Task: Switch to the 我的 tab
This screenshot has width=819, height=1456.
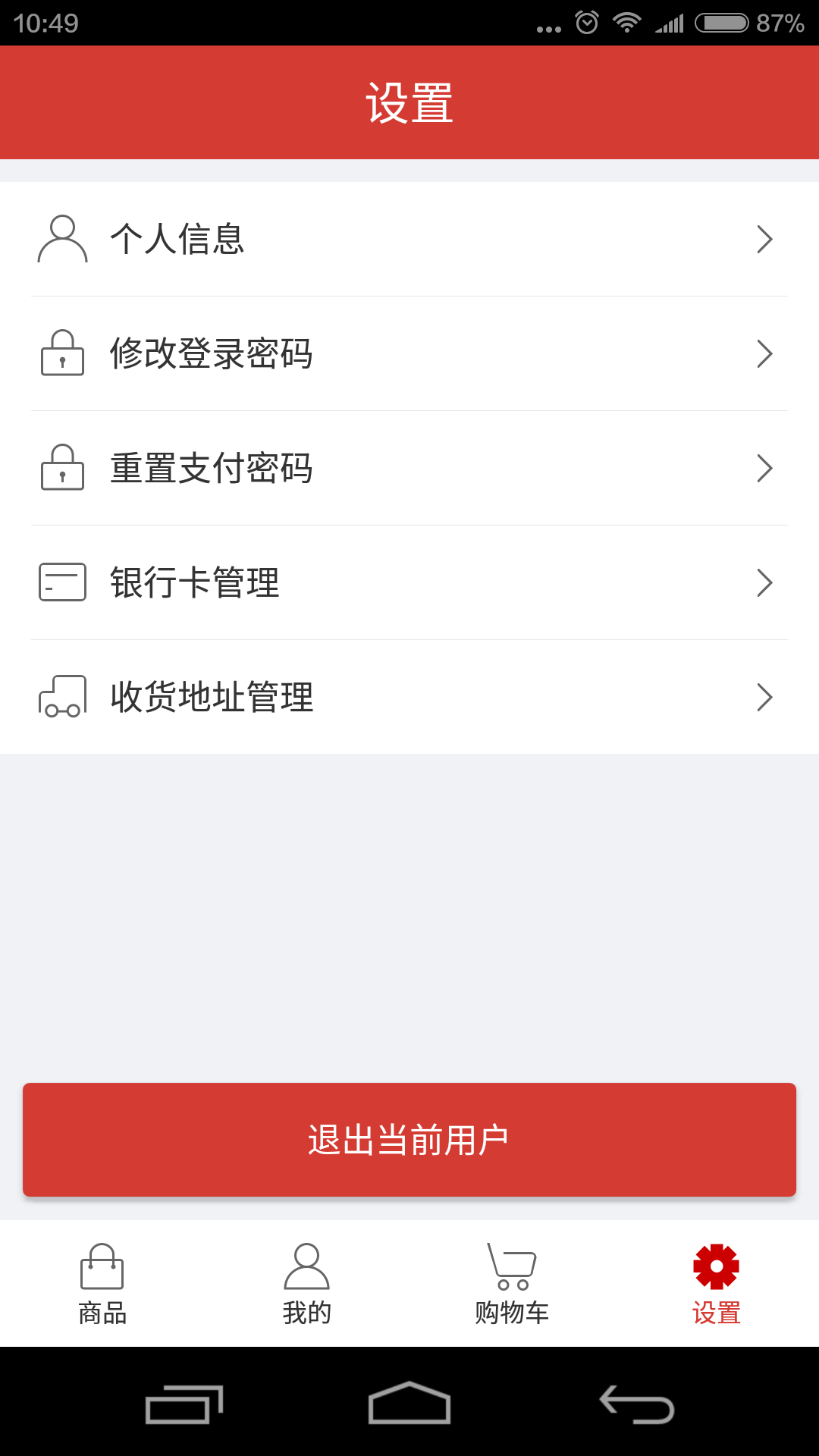Action: [307, 1284]
